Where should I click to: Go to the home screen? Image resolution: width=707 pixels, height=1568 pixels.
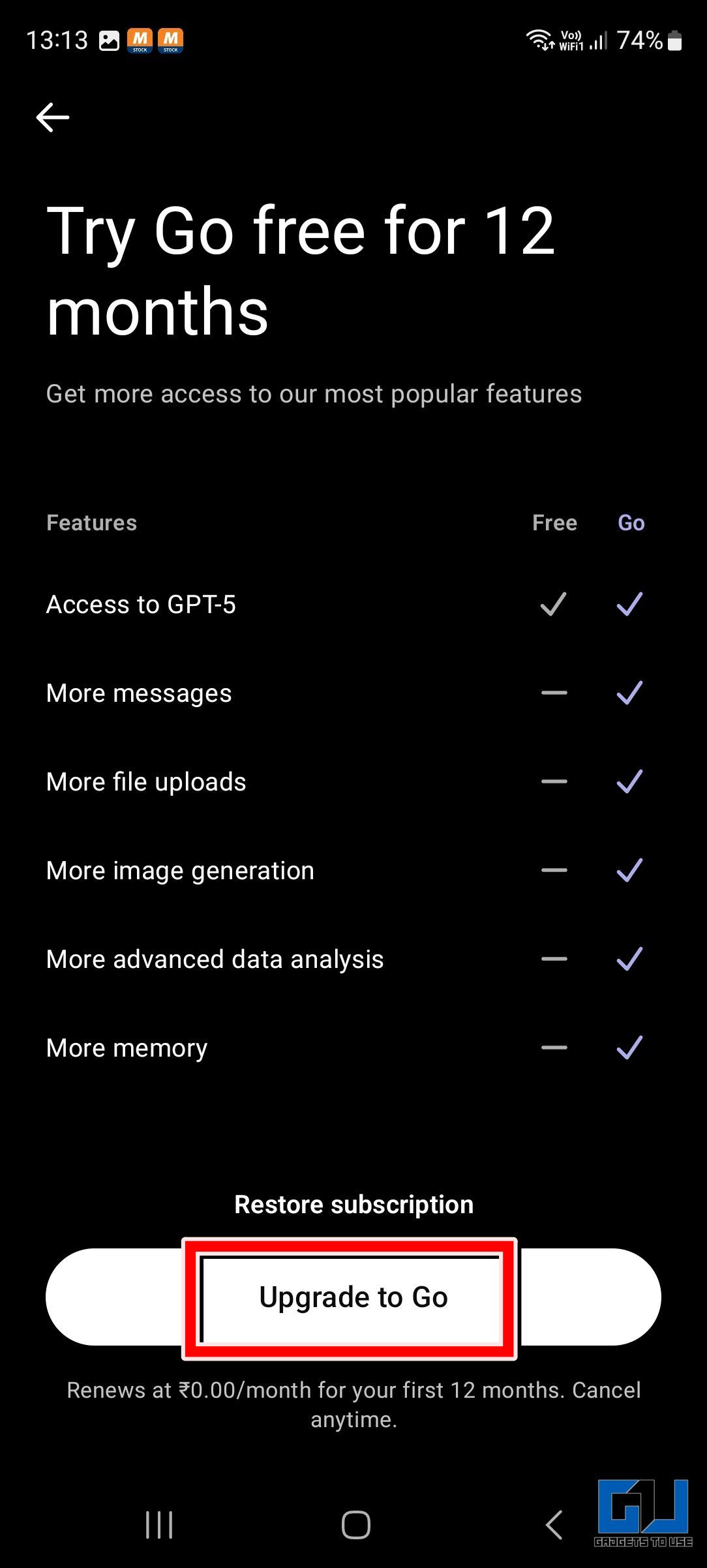[x=355, y=1525]
